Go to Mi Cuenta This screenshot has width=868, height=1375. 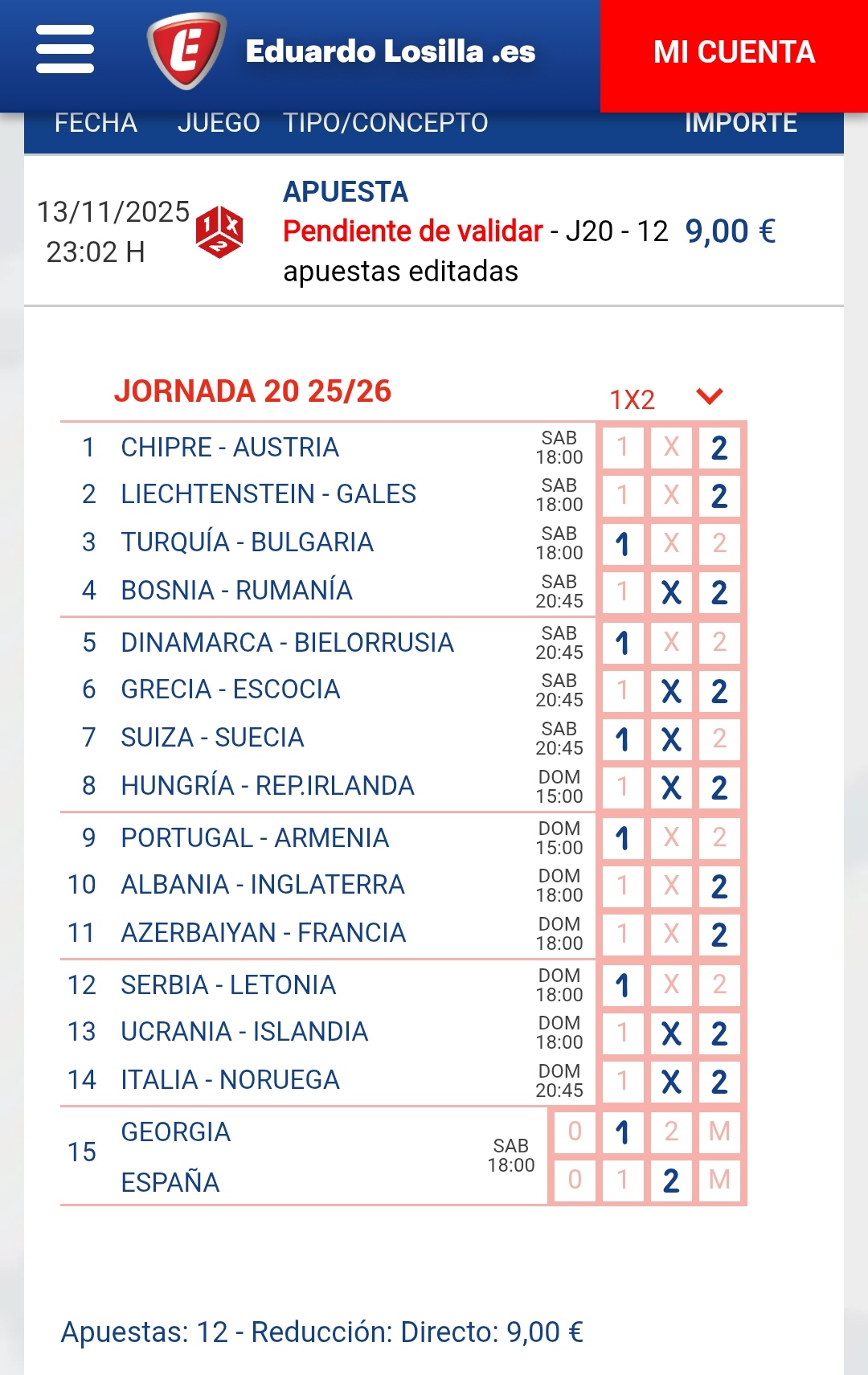733,53
